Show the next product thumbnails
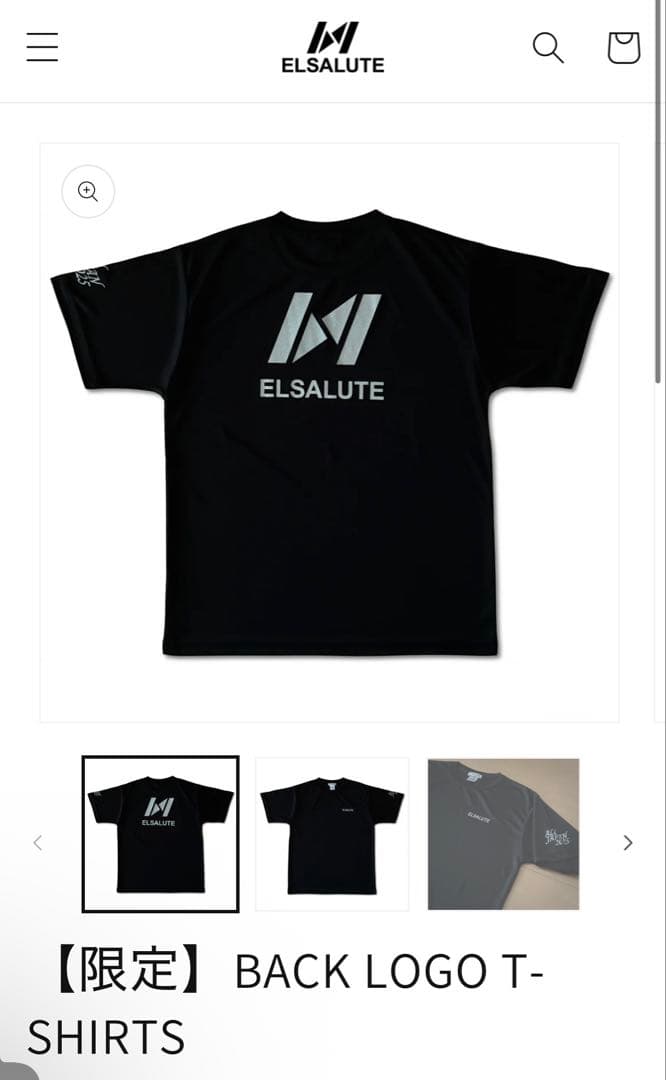 coord(628,843)
